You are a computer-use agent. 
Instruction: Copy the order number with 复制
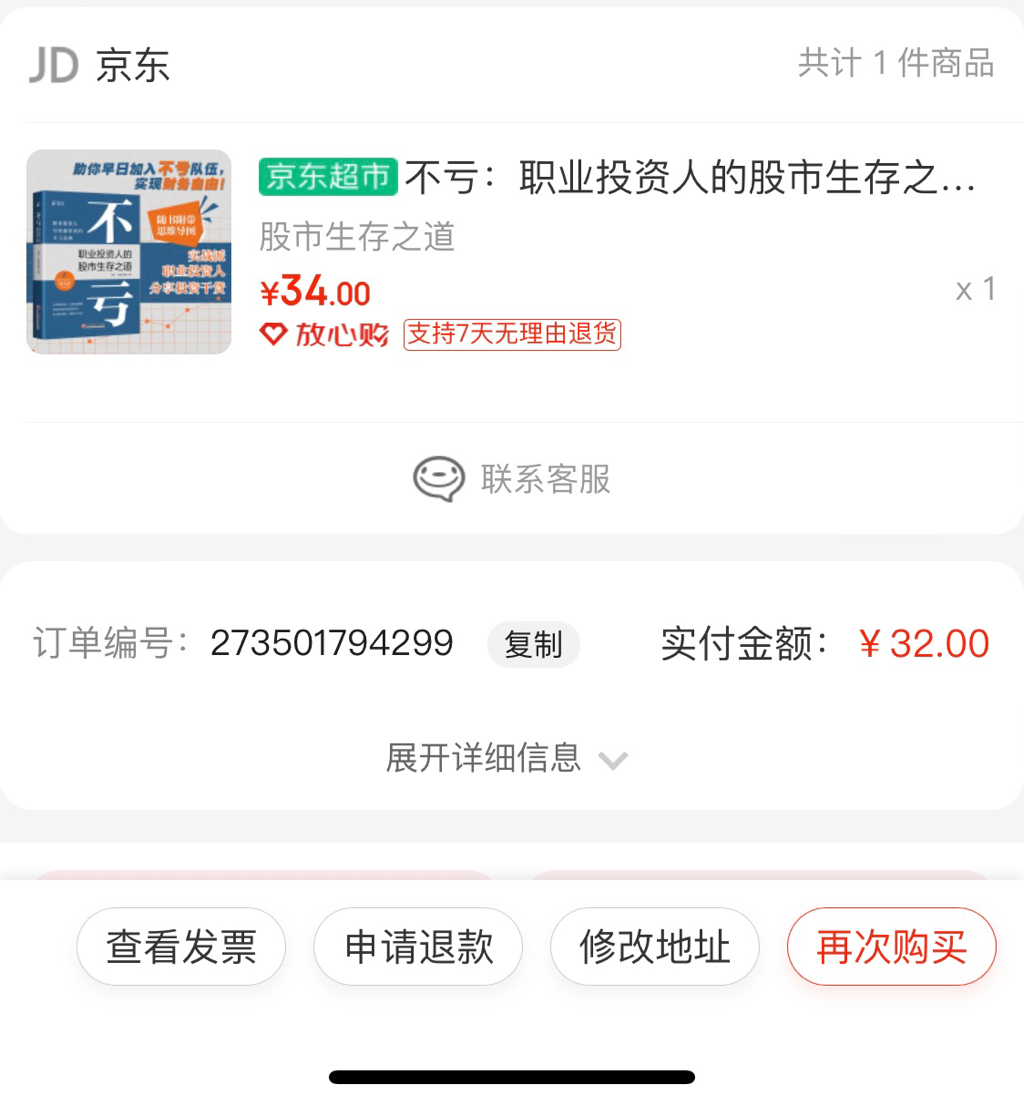pos(533,644)
